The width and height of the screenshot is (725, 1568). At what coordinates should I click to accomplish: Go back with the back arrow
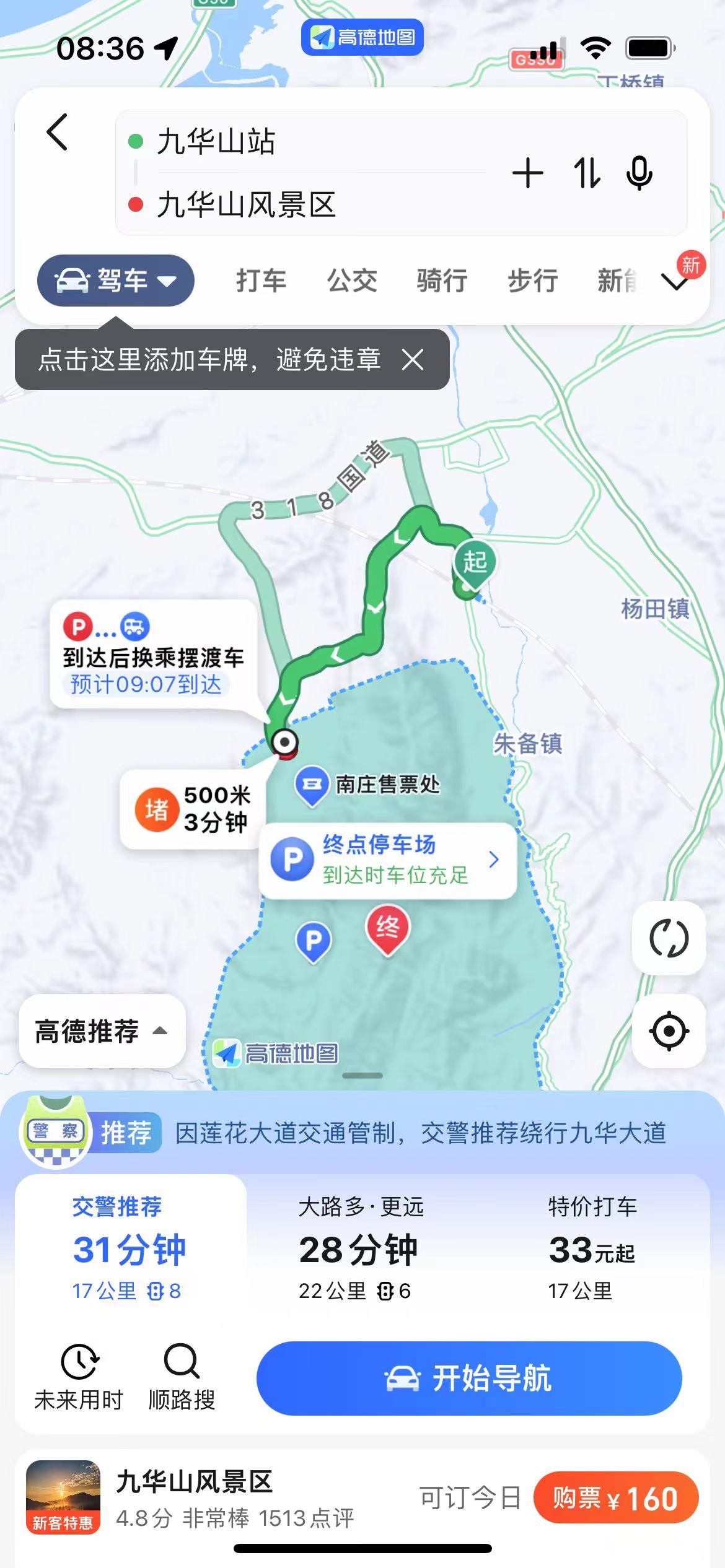[x=57, y=132]
